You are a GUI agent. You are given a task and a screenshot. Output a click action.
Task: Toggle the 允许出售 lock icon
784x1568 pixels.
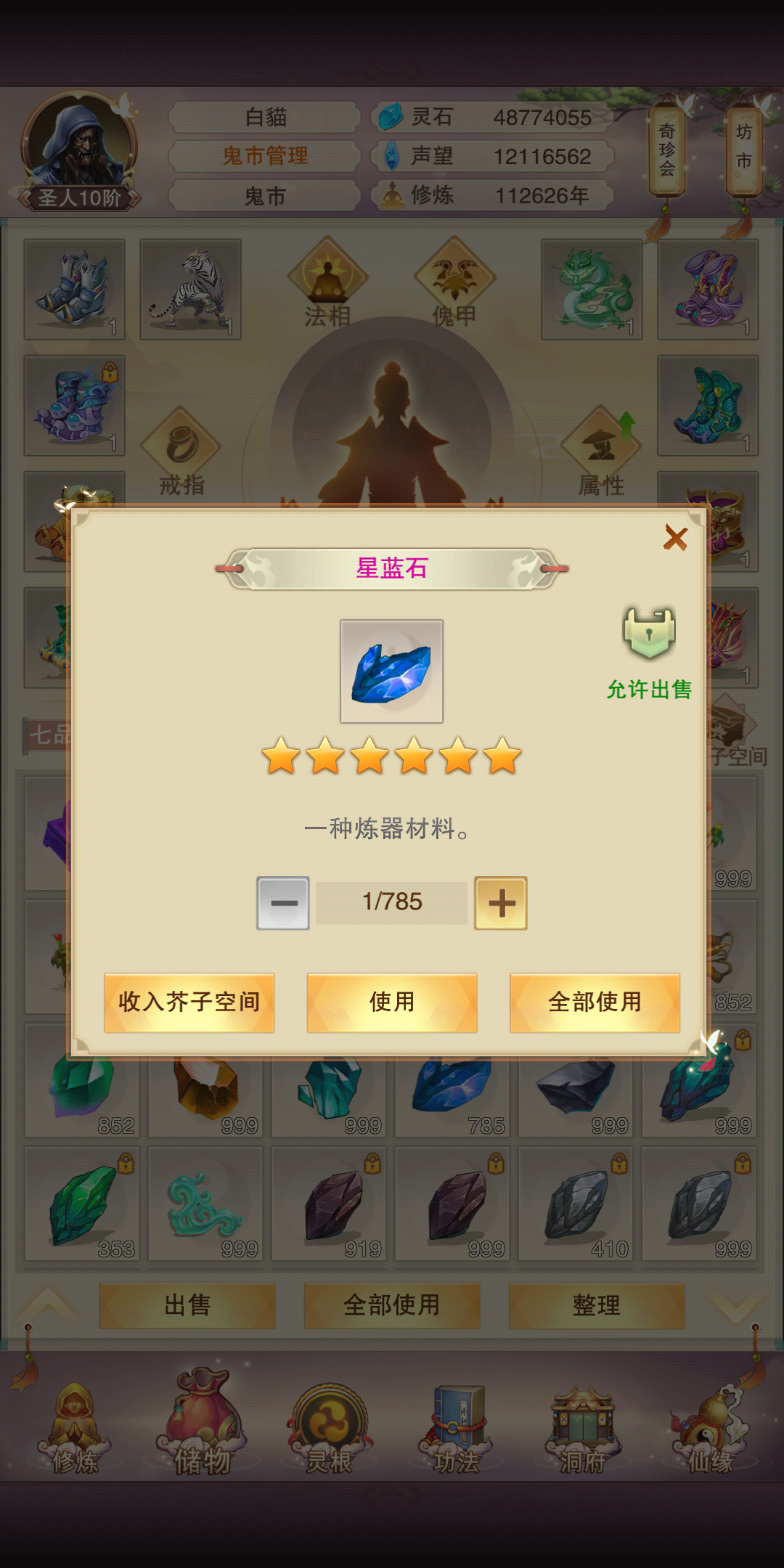(x=649, y=632)
